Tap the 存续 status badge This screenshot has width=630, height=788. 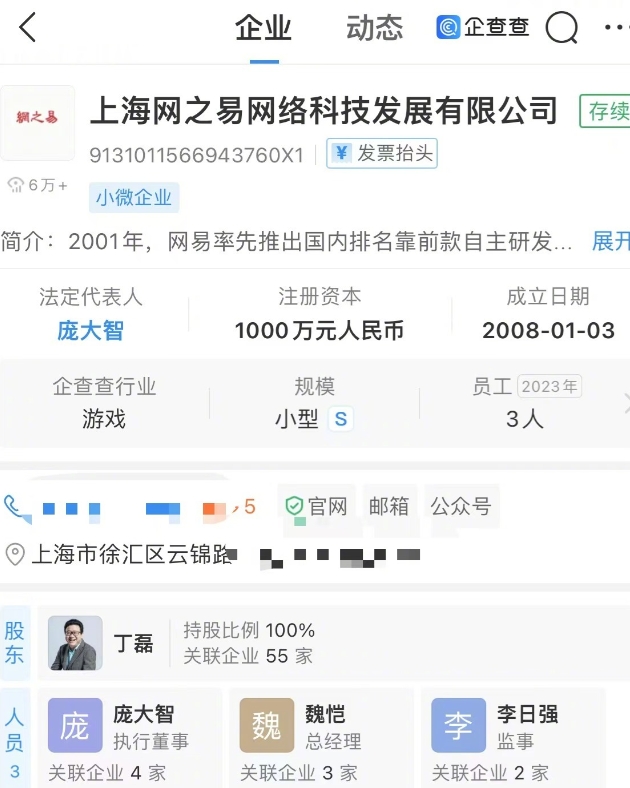pos(606,111)
